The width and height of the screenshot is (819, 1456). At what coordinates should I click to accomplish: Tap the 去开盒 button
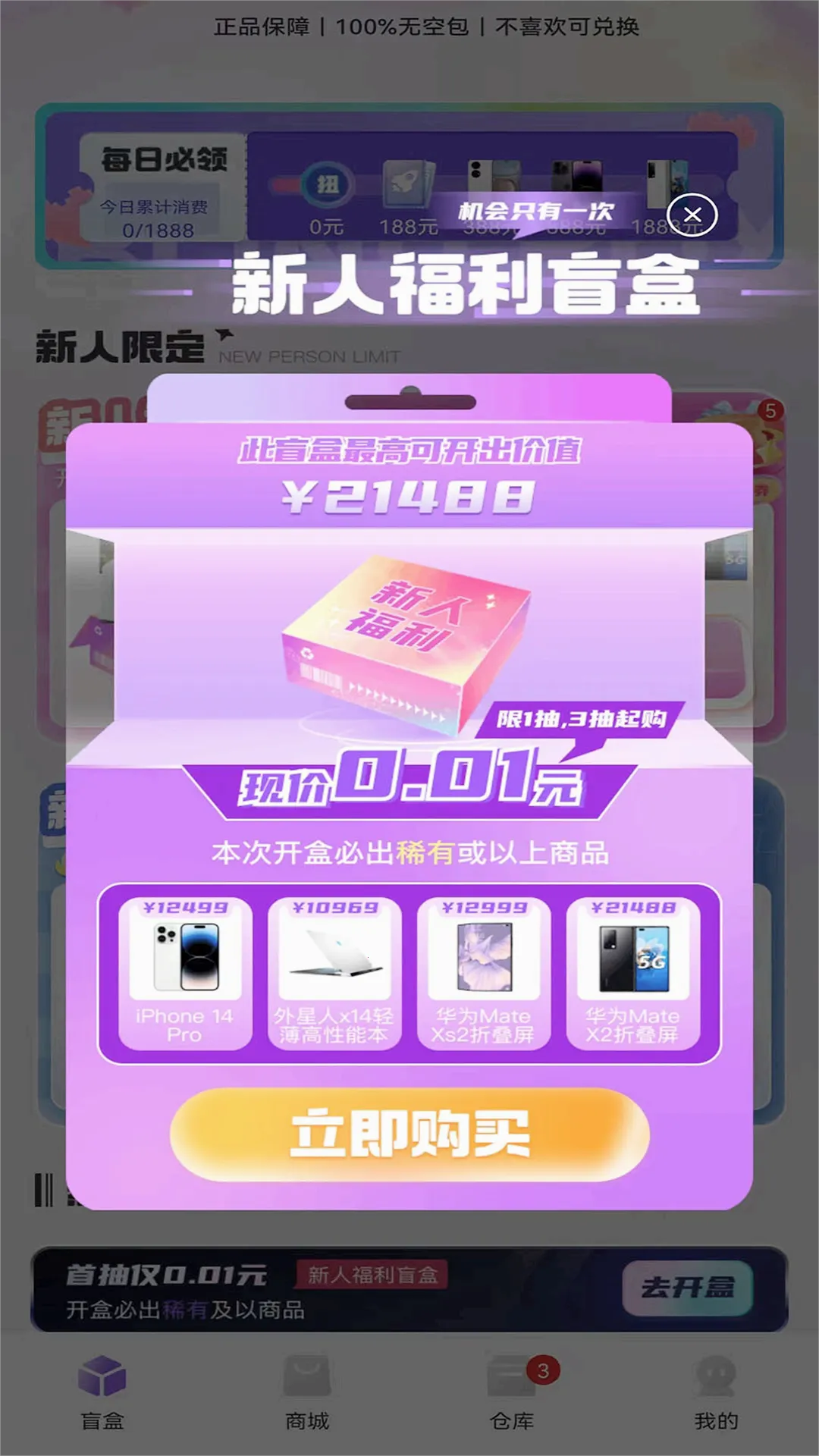point(687,1288)
